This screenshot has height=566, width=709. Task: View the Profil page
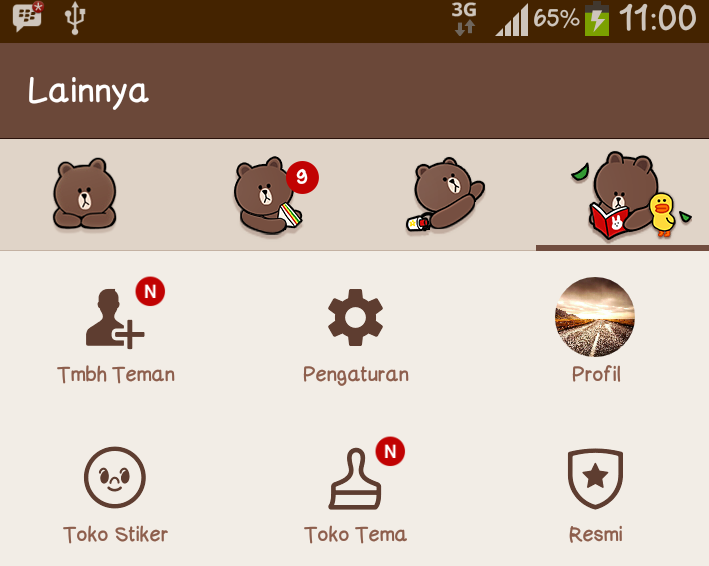(595, 330)
